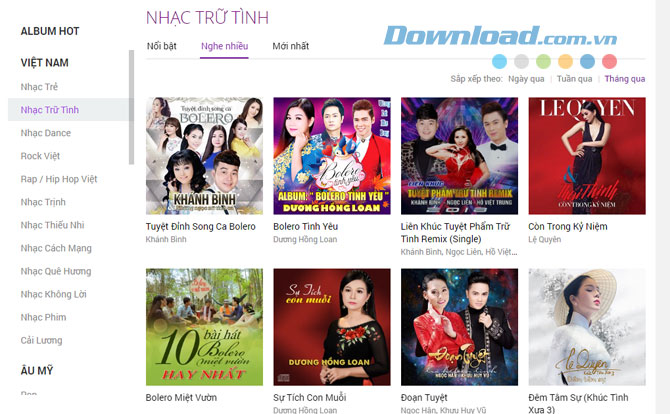Go to Nhạc Dance category
The image size is (670, 414).
coord(46,133)
